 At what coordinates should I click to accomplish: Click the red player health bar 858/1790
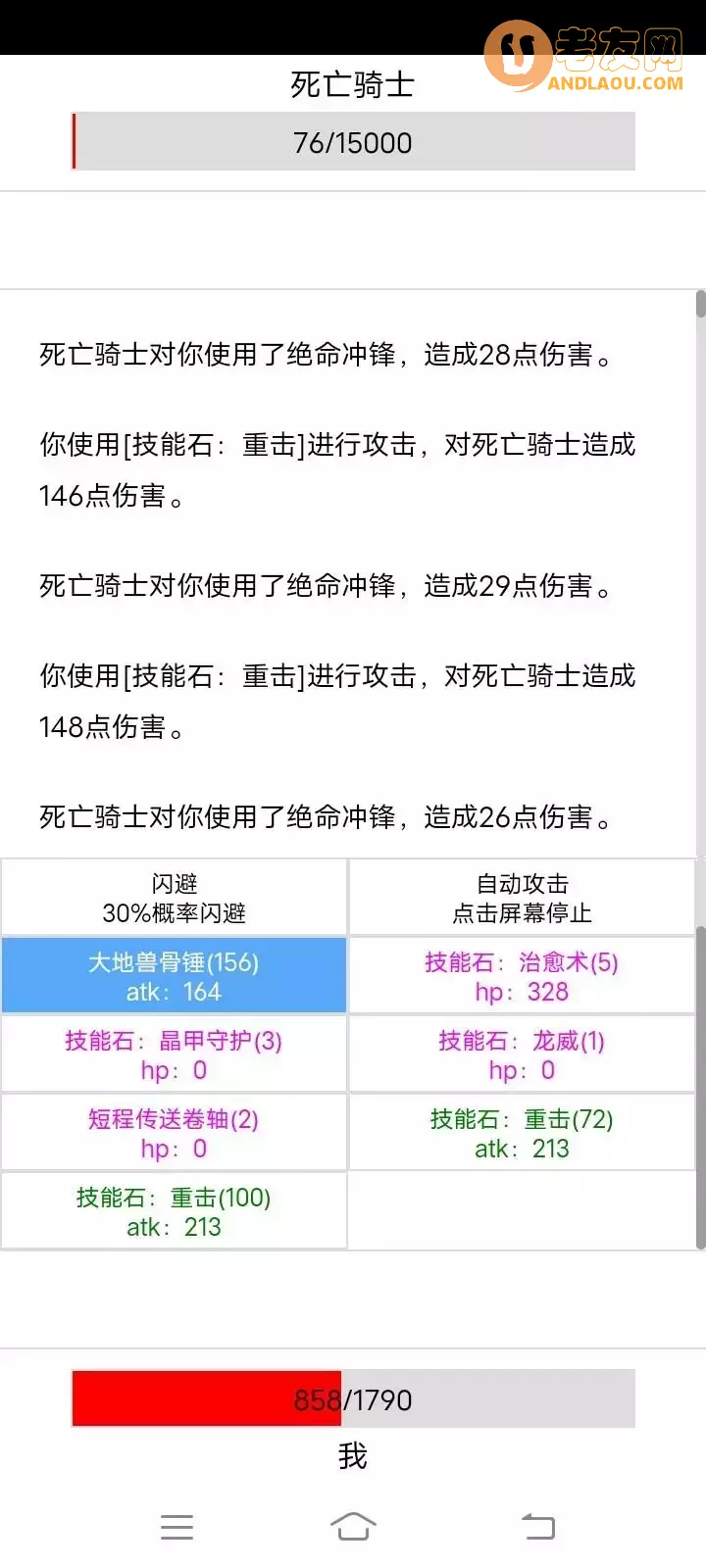pos(353,1398)
